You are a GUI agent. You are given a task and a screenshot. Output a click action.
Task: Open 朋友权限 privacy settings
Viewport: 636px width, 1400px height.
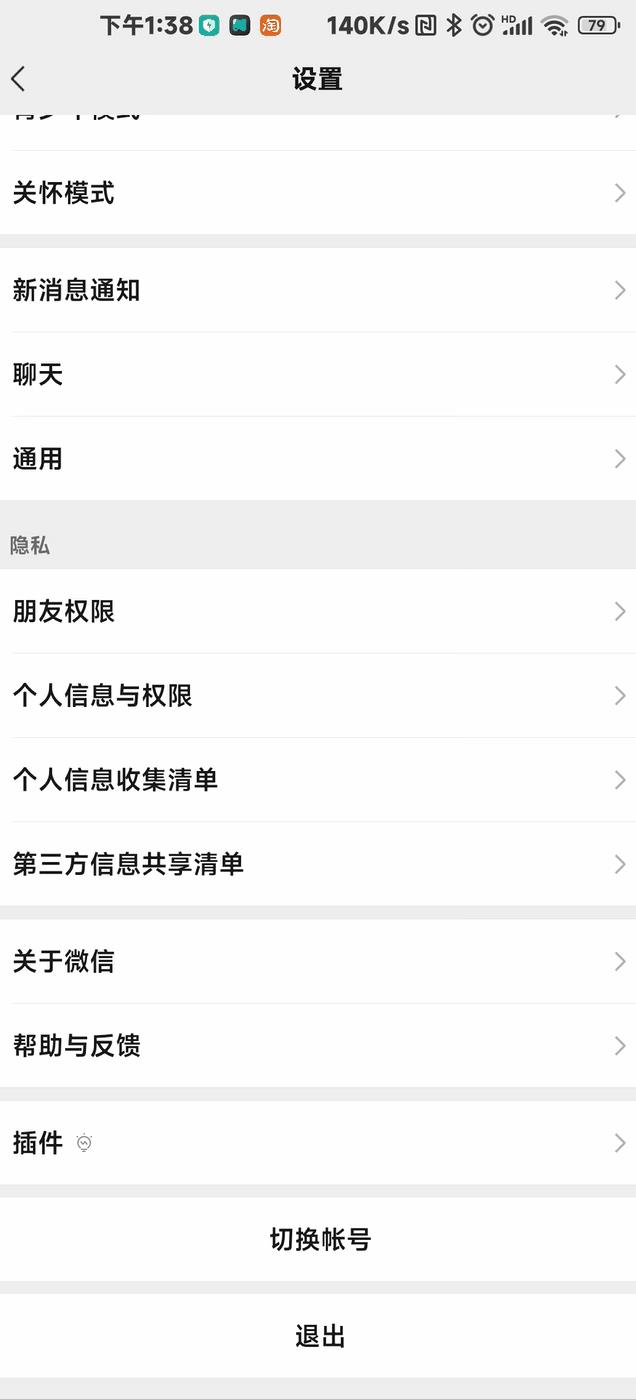click(318, 612)
